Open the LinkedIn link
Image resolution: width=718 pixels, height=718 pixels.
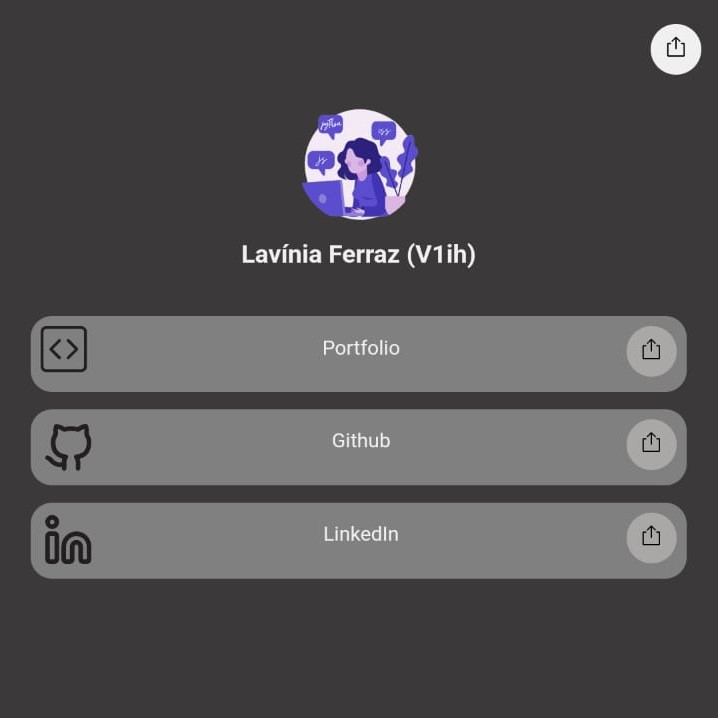pyautogui.click(x=360, y=537)
